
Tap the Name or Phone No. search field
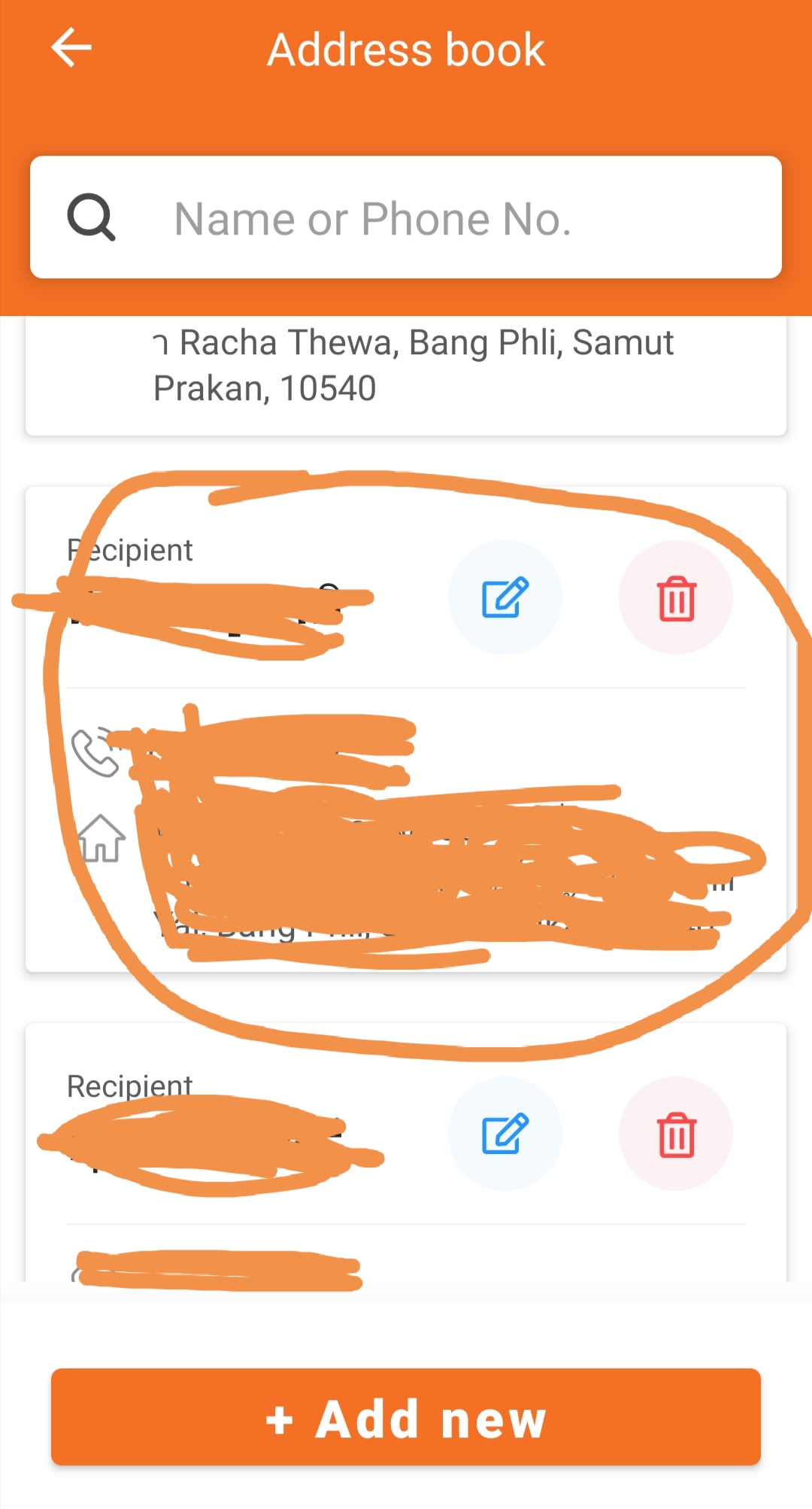[x=406, y=217]
